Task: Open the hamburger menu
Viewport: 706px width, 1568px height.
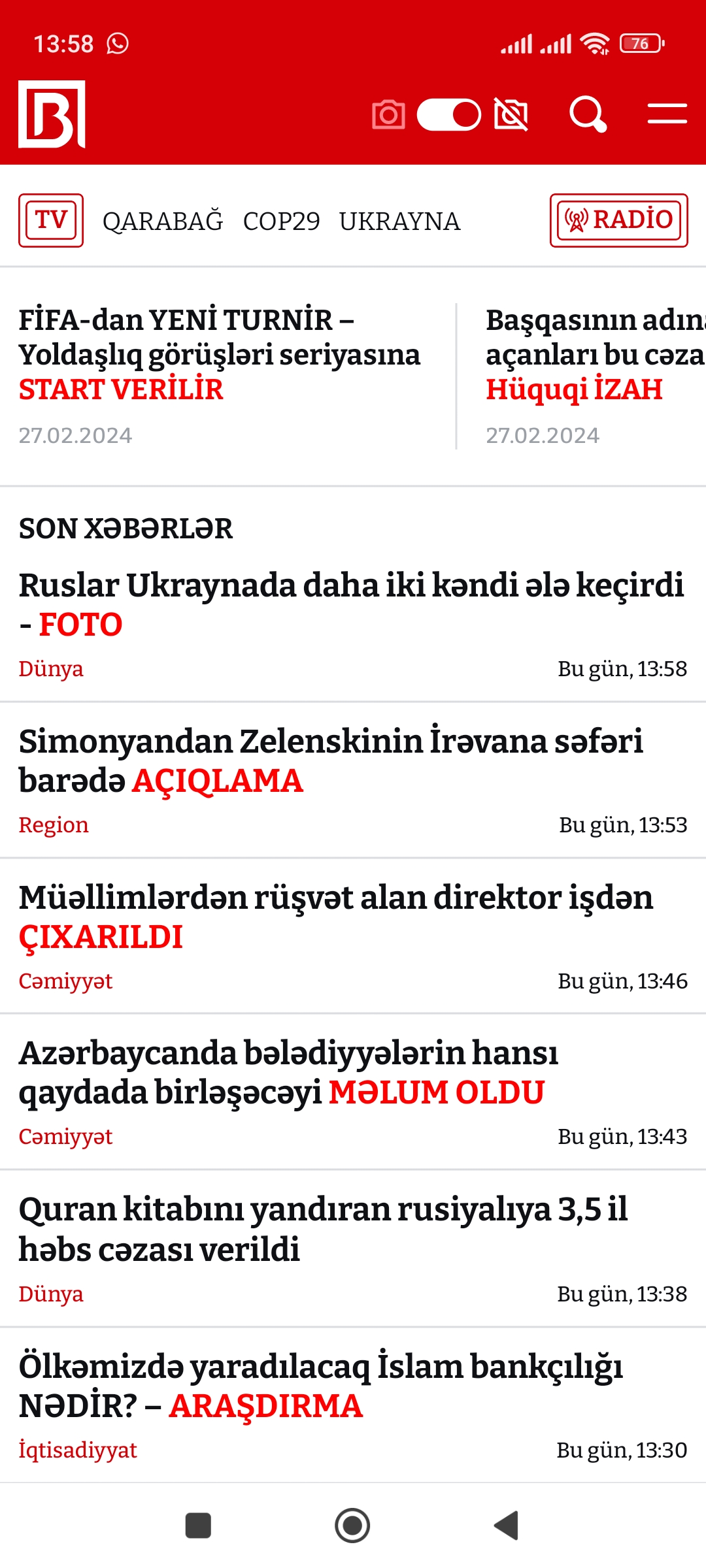Action: point(667,114)
